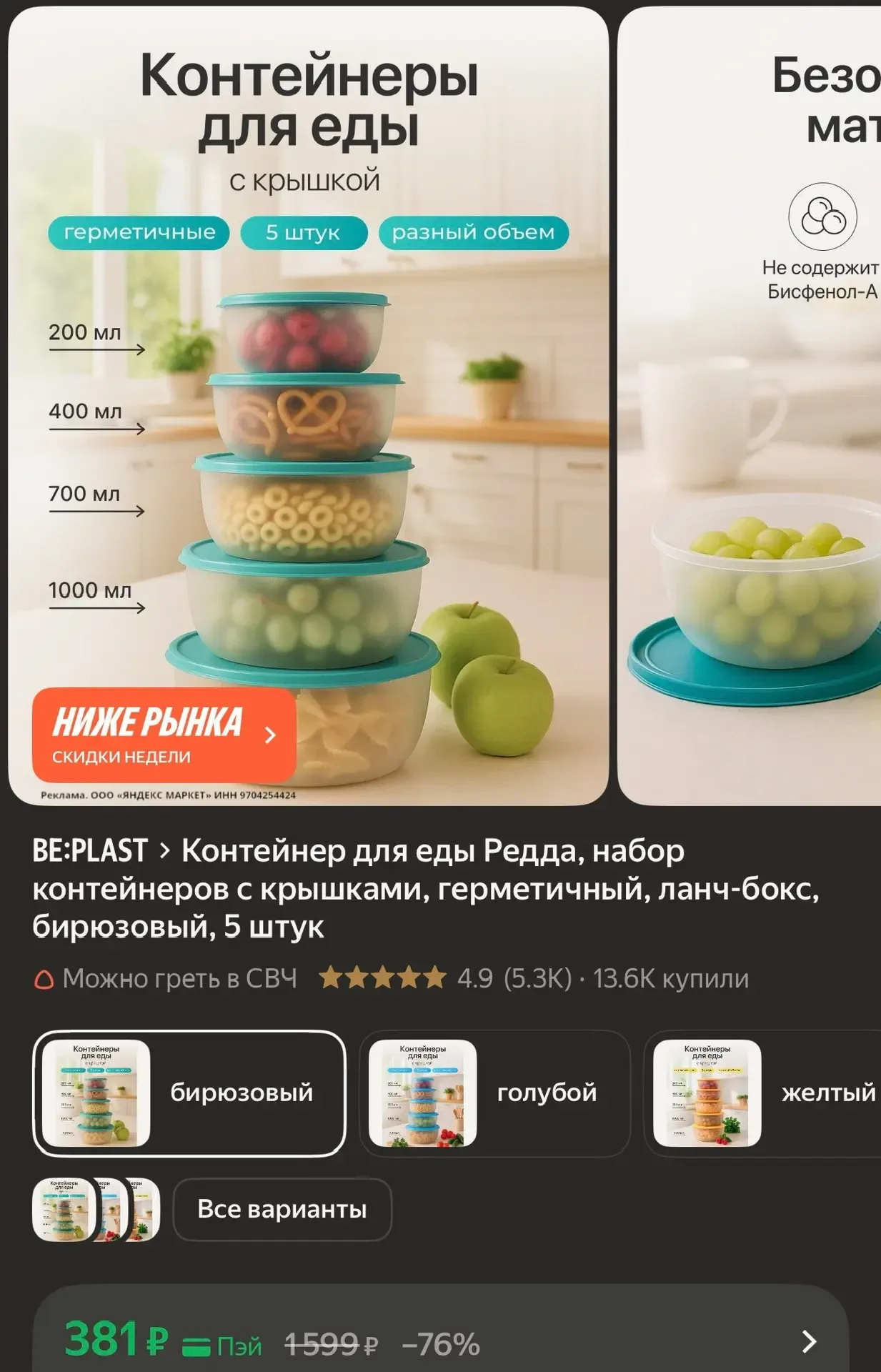The width and height of the screenshot is (881, 1372).
Task: Open the second product image
Action: tap(750, 429)
